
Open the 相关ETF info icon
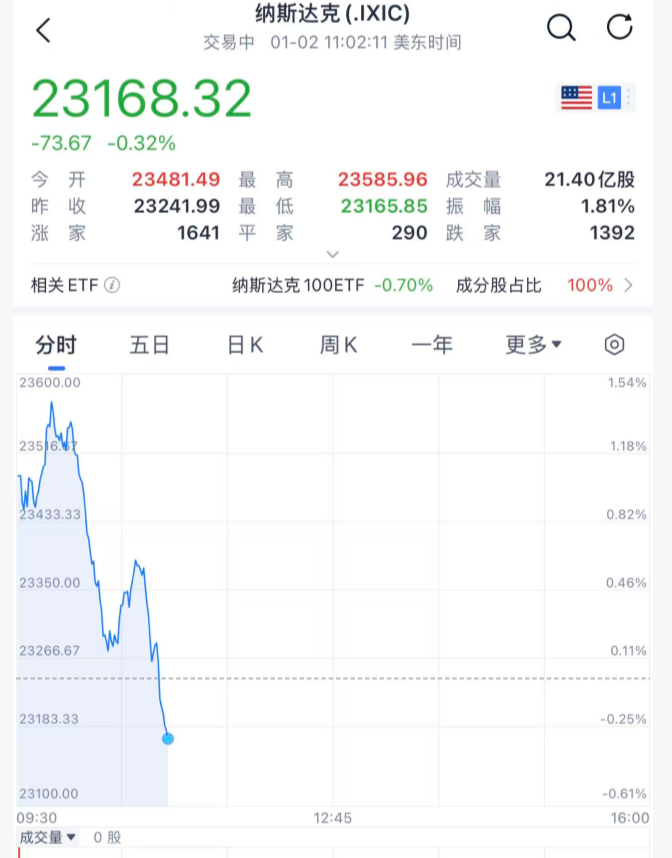[x=112, y=285]
